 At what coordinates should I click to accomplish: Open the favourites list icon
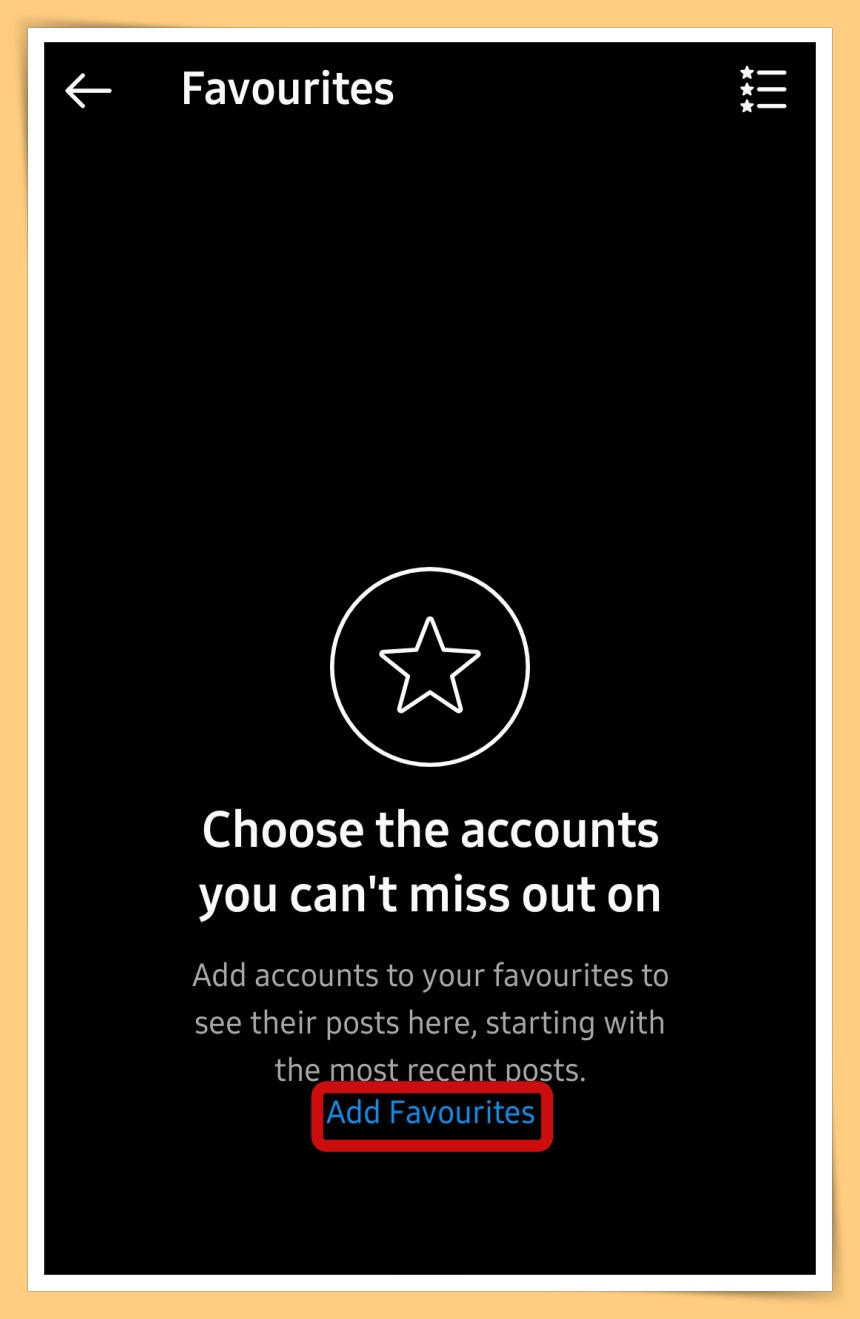[x=763, y=90]
